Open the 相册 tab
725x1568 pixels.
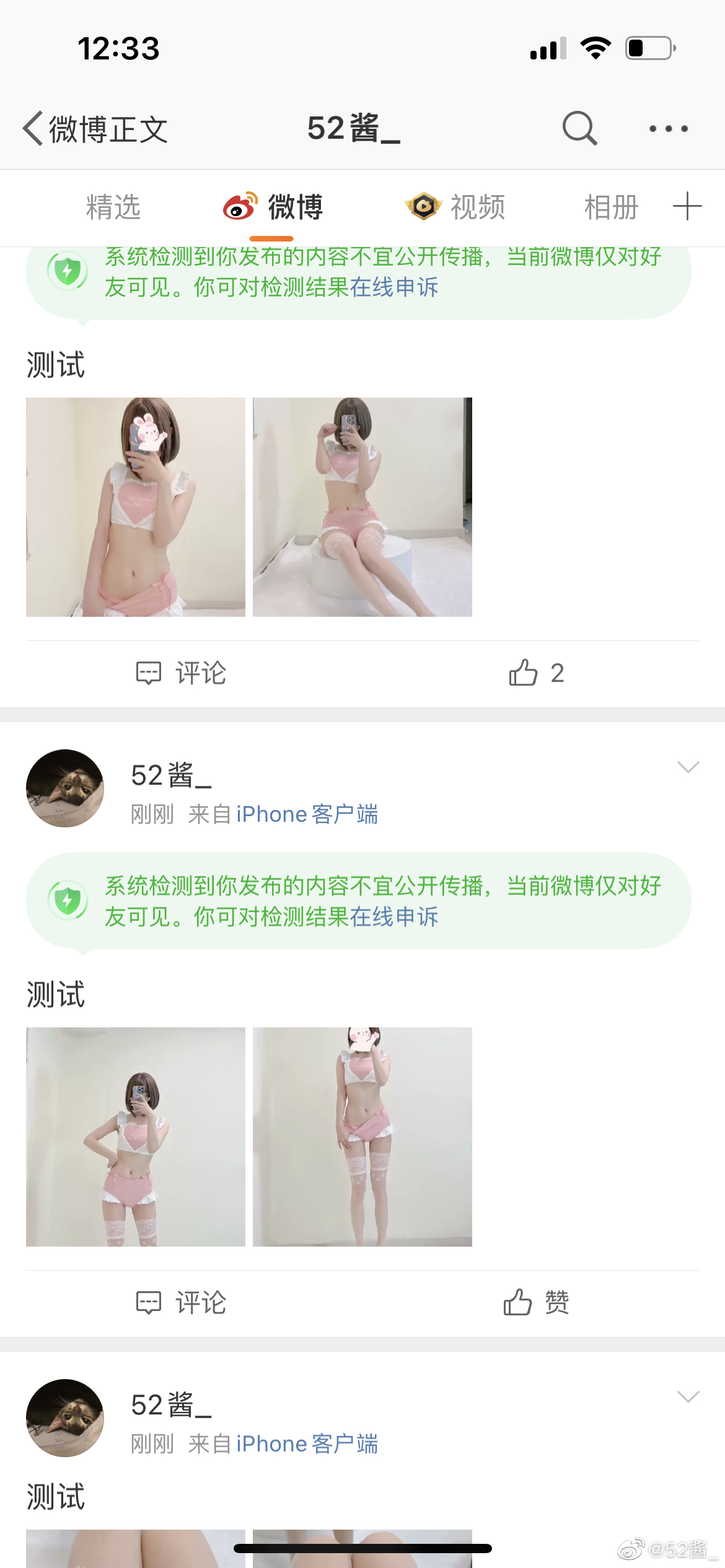coord(611,207)
